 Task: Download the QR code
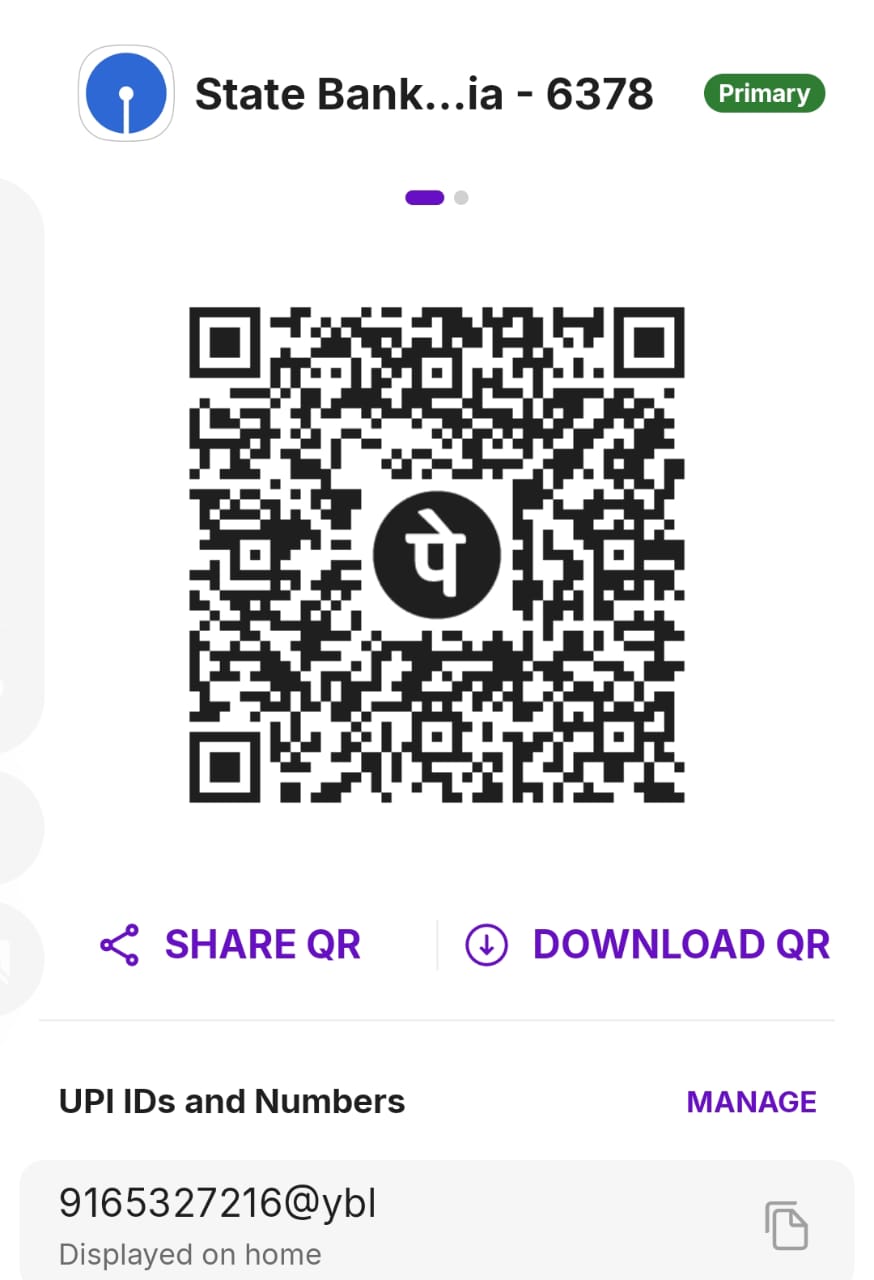pos(648,945)
